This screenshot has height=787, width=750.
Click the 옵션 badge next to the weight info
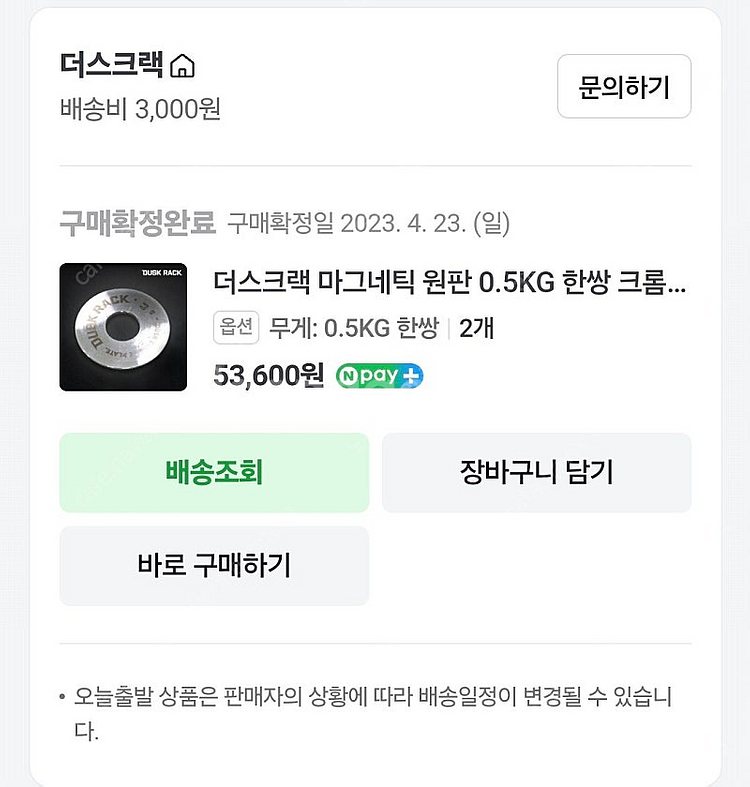(237, 328)
